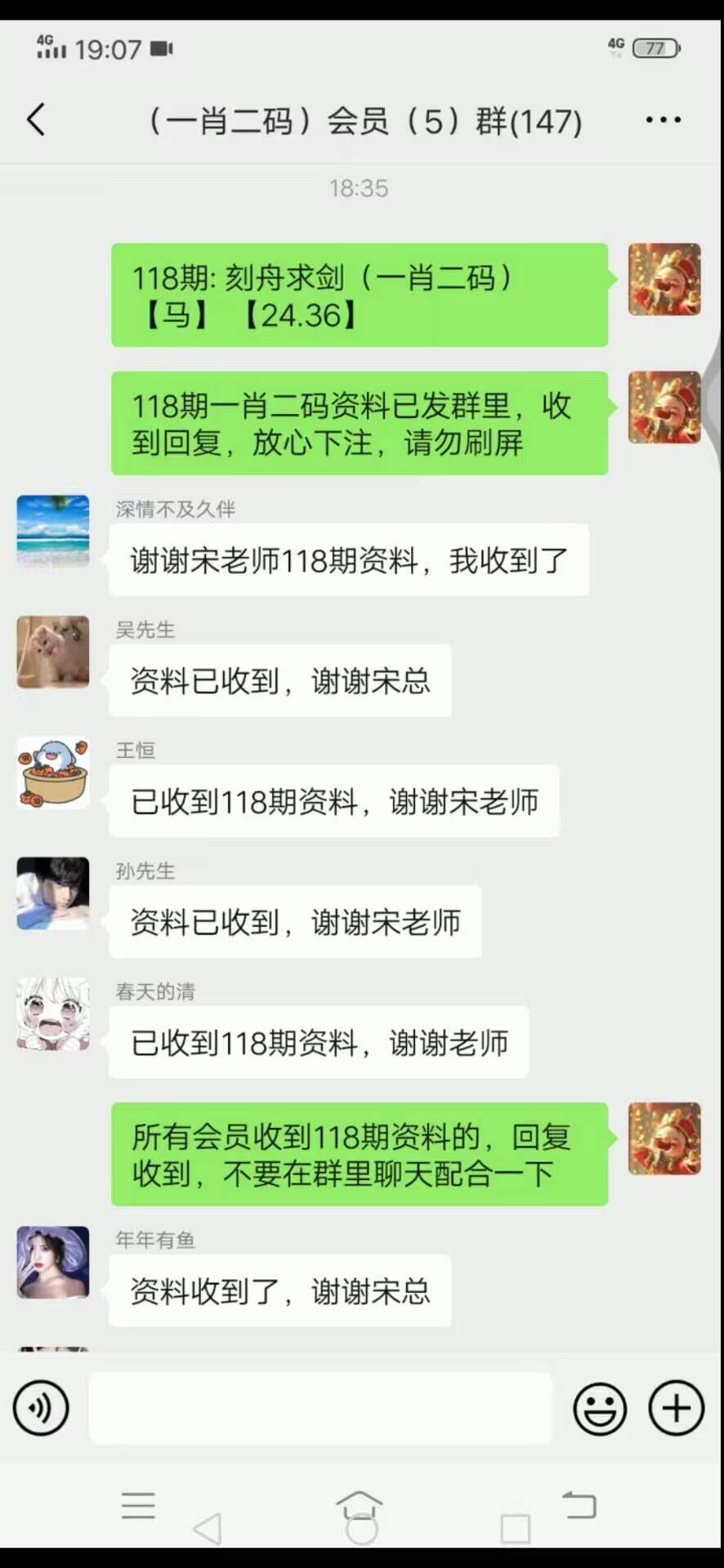The height and width of the screenshot is (1568, 724).
Task: Open 年年有鱼's profile avatar
Action: tap(53, 1262)
